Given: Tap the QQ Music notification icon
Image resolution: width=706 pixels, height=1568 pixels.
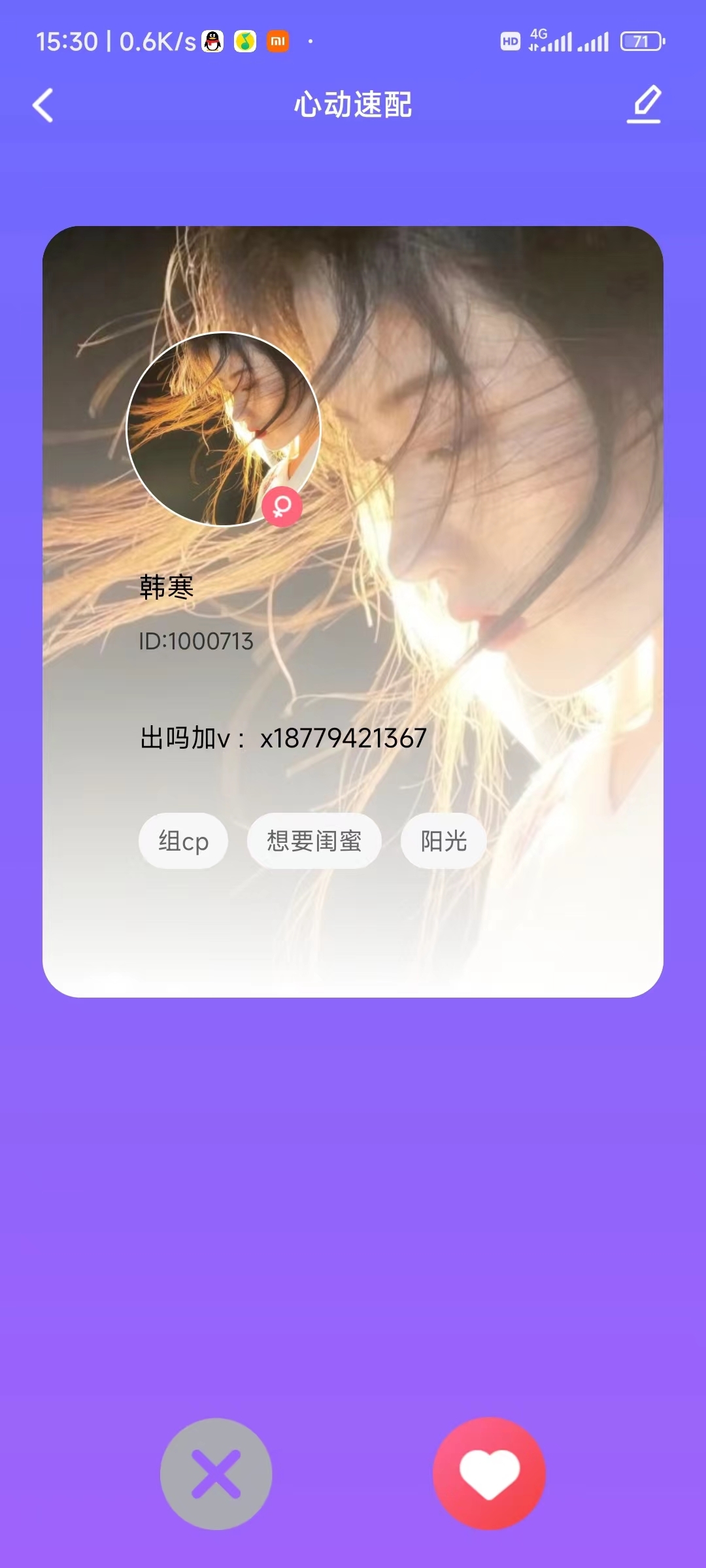Looking at the screenshot, I should (x=244, y=41).
